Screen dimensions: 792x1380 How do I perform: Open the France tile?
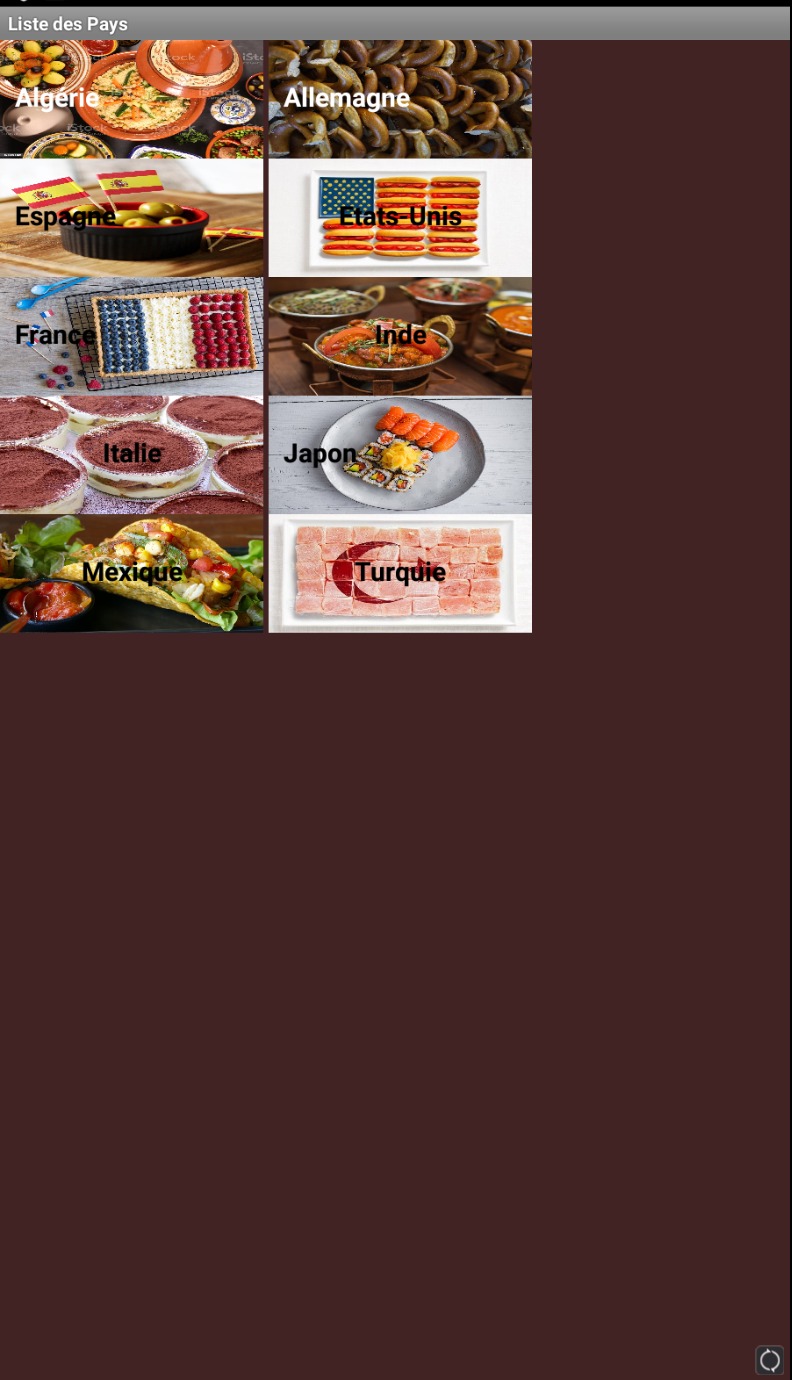coord(131,336)
